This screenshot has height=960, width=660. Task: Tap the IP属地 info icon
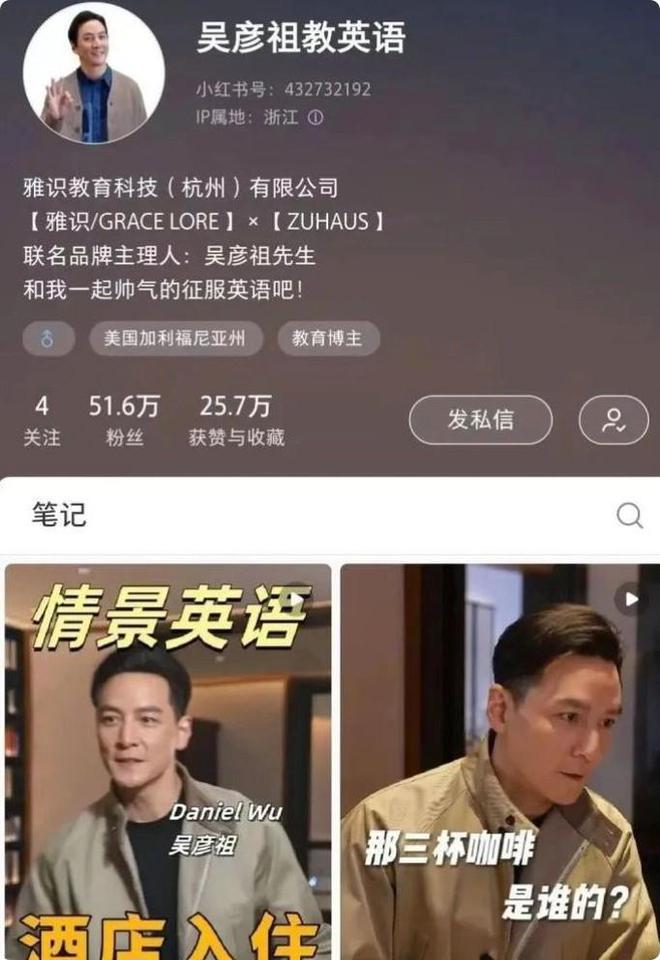point(316,117)
